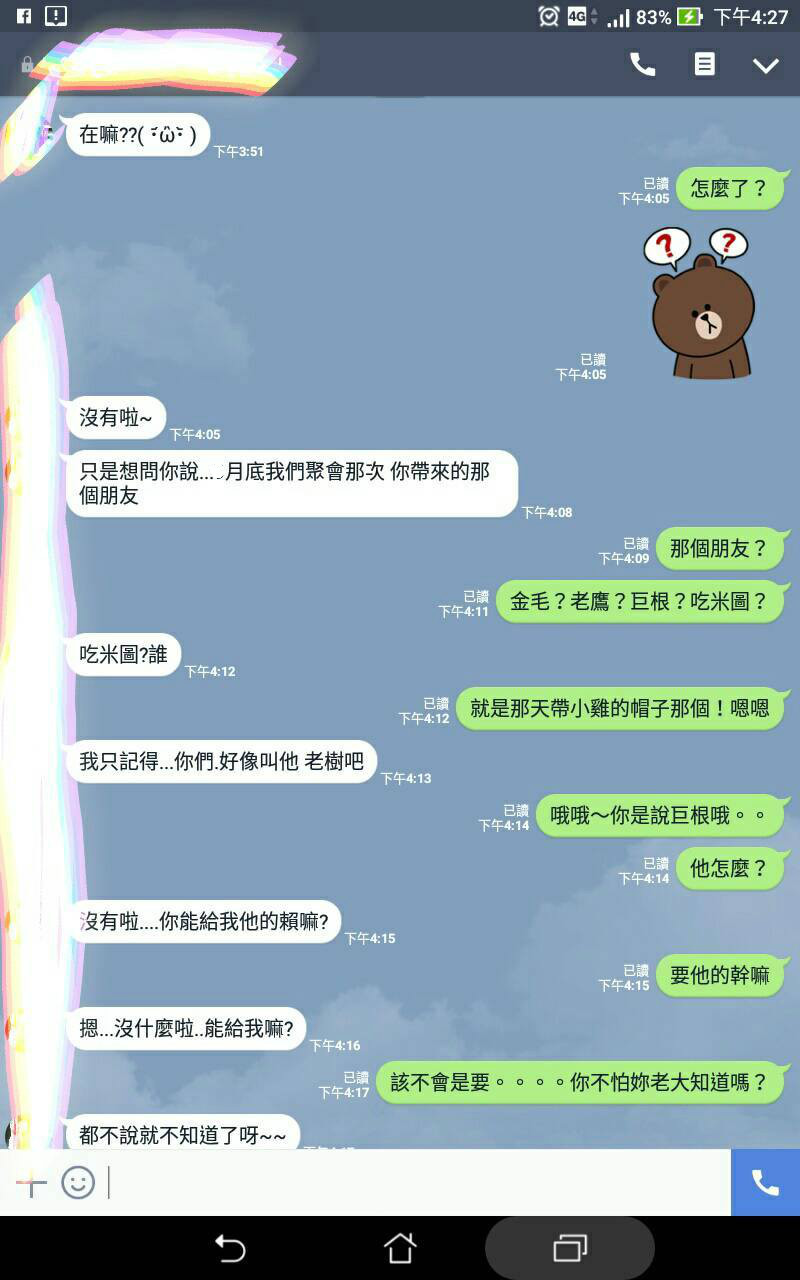Expand the chat options chevron

click(x=765, y=66)
